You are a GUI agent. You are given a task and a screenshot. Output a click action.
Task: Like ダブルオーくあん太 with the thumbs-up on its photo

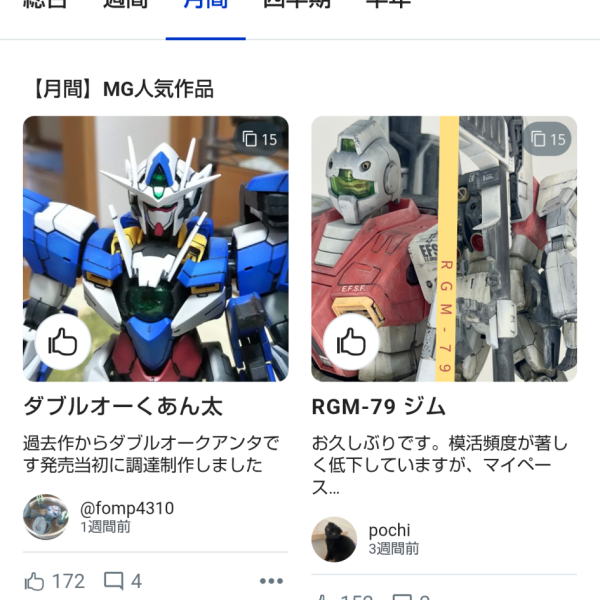[x=63, y=344]
